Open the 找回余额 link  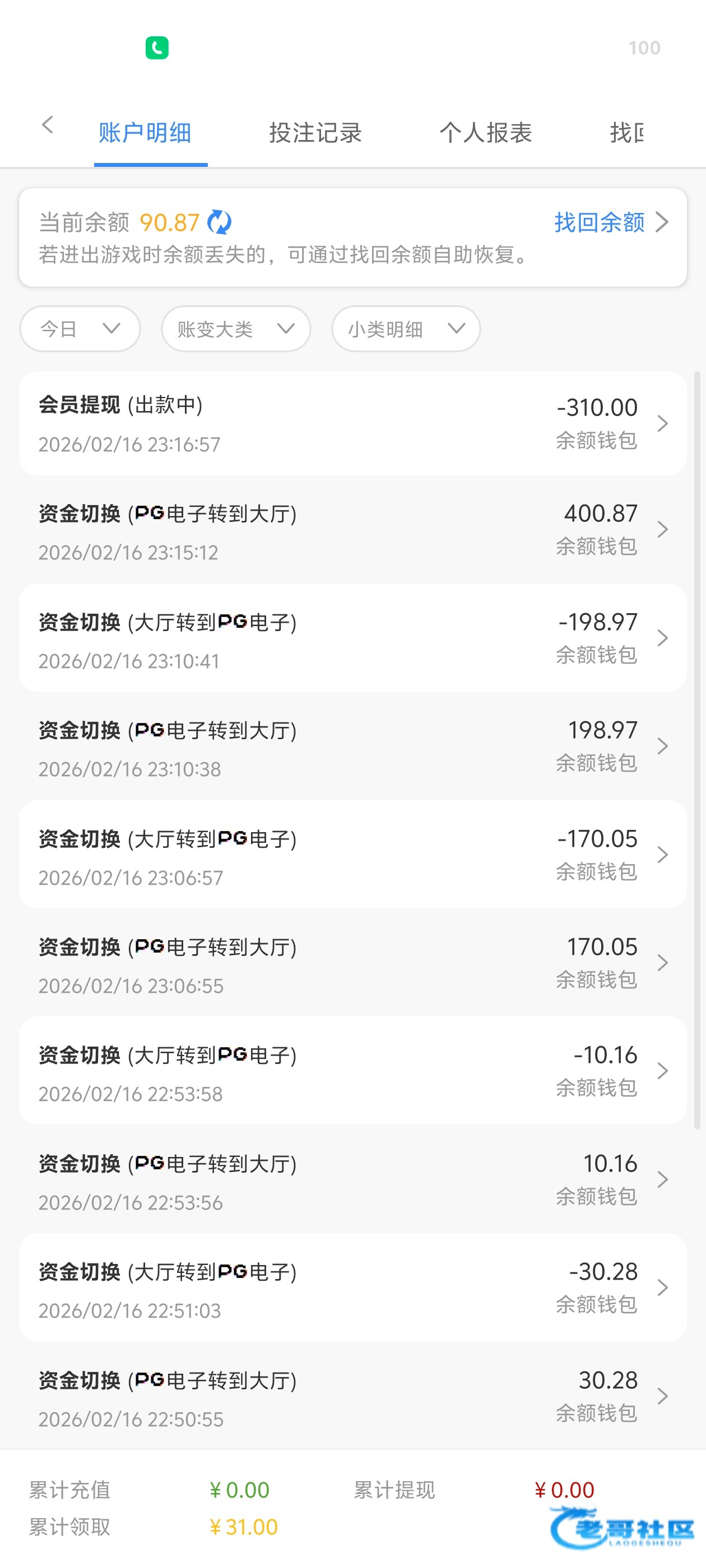(610, 222)
